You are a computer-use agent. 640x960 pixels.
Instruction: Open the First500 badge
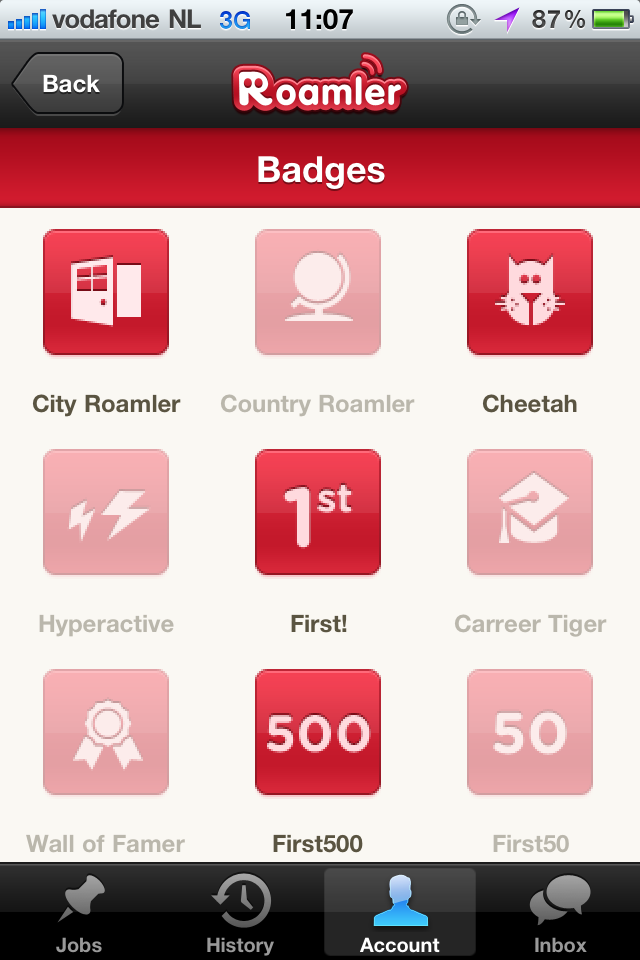pos(318,732)
